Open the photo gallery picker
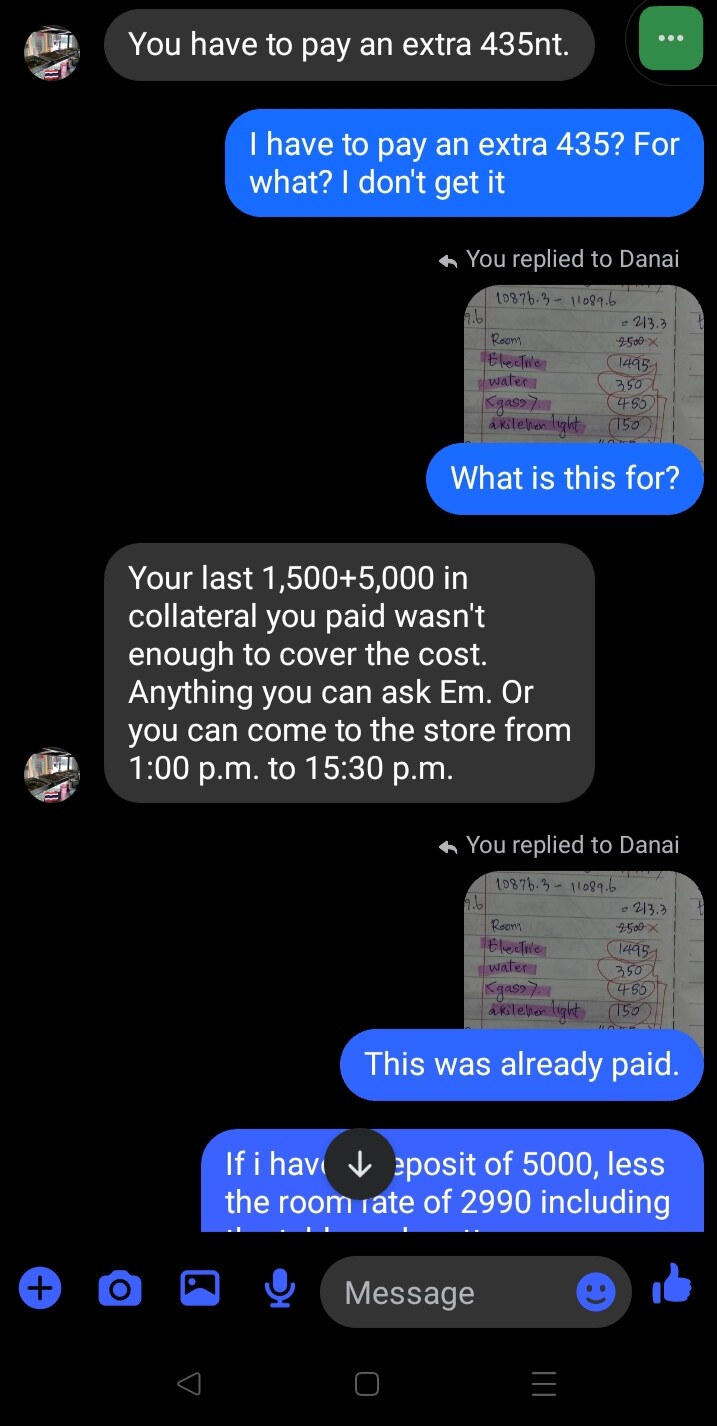 tap(200, 1288)
